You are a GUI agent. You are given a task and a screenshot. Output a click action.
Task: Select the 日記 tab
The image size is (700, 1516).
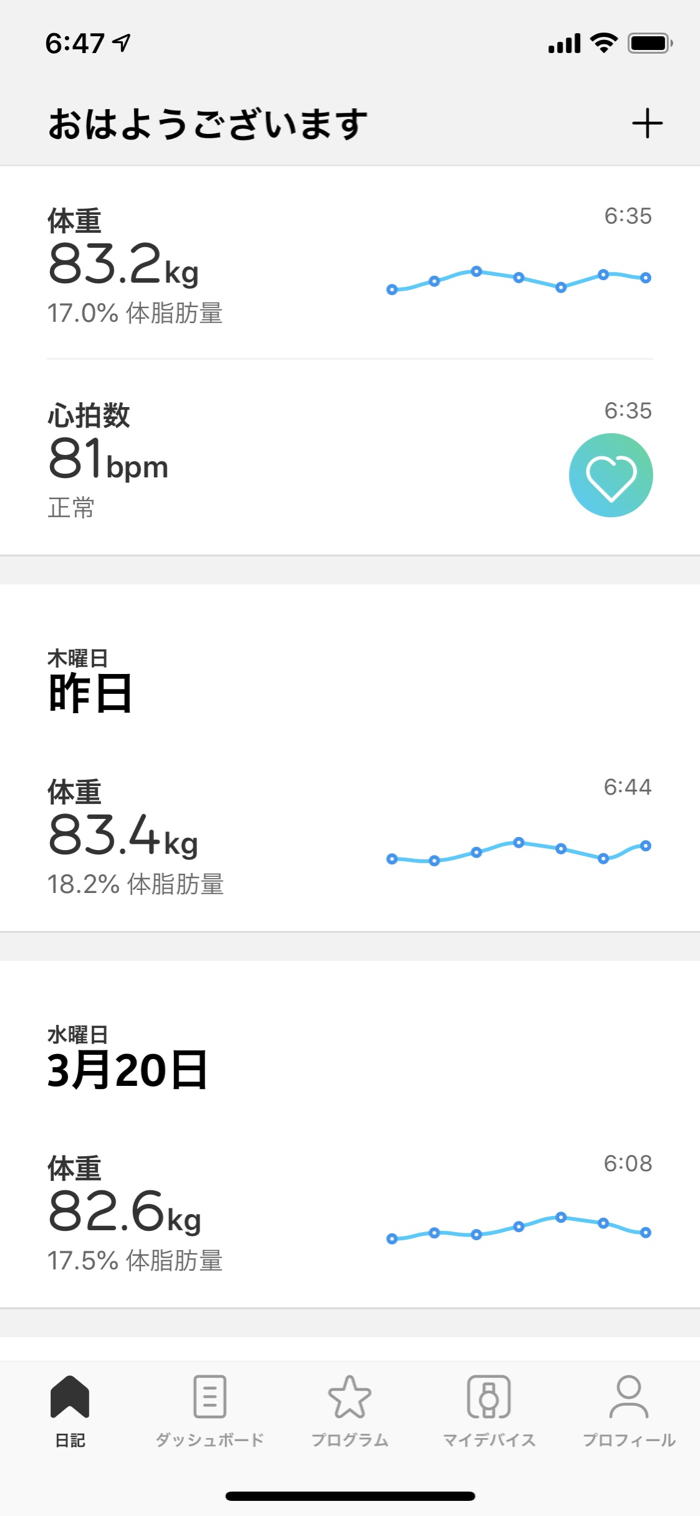[70, 1410]
